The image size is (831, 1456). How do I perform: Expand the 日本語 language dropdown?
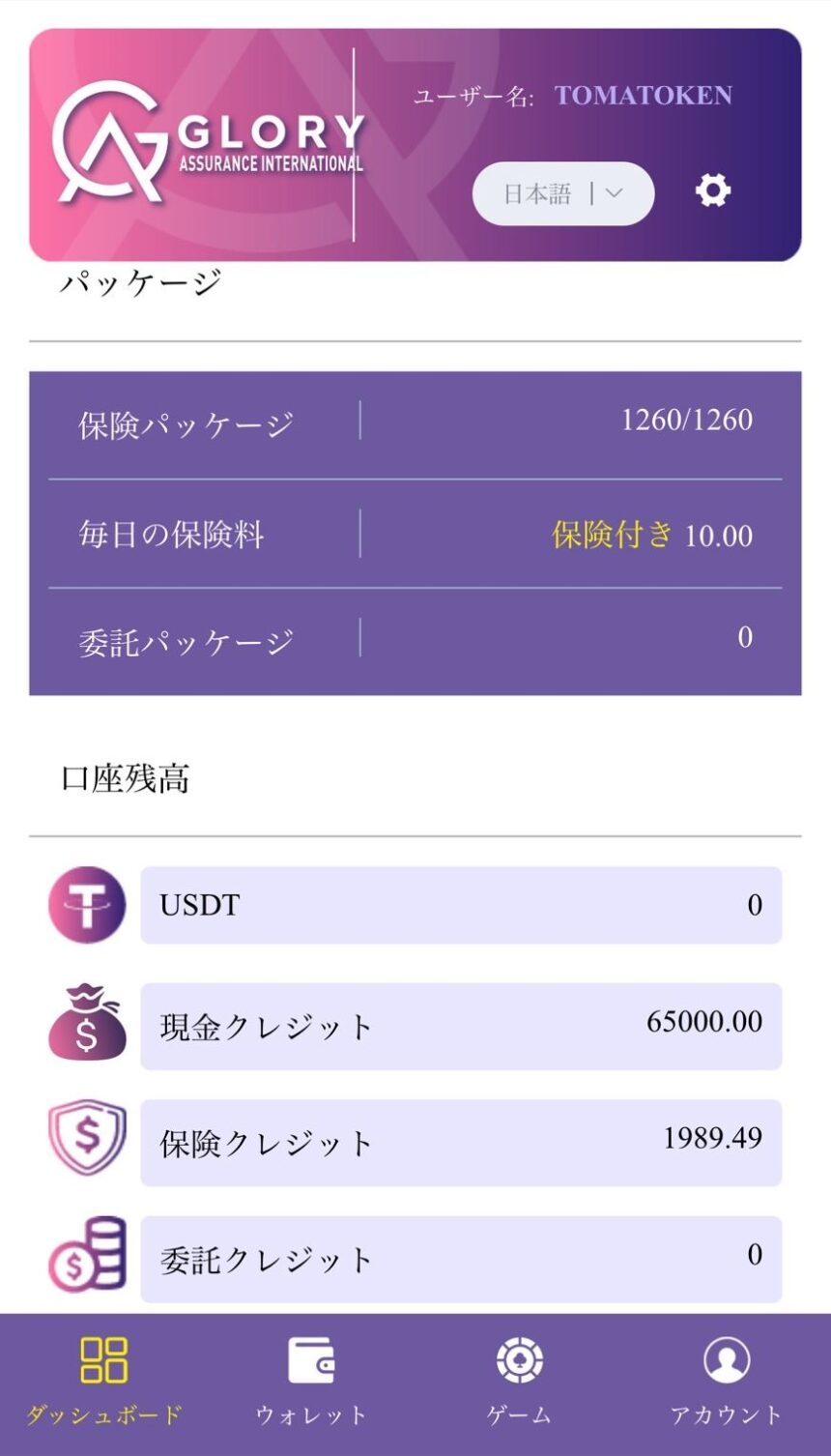click(x=563, y=193)
